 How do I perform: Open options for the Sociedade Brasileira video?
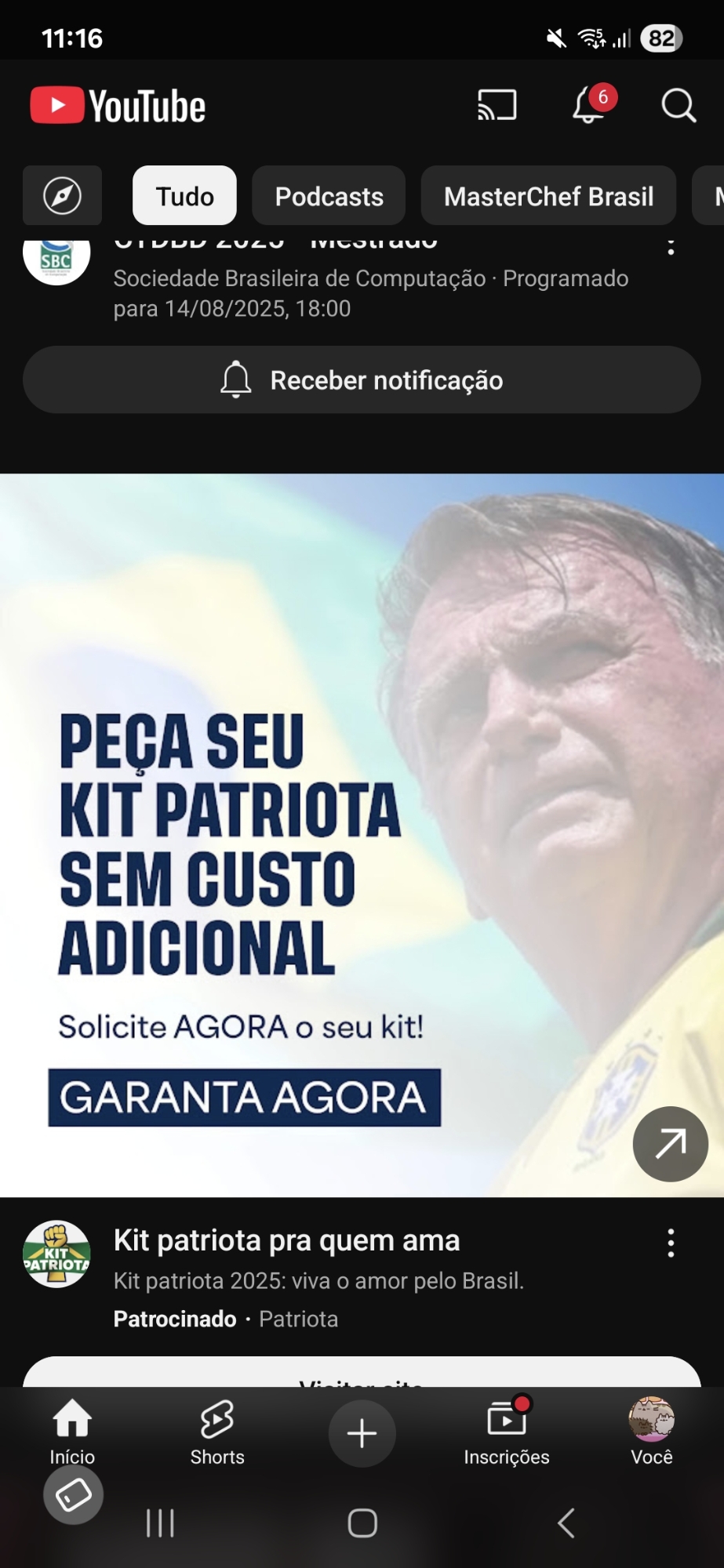pos(671,247)
